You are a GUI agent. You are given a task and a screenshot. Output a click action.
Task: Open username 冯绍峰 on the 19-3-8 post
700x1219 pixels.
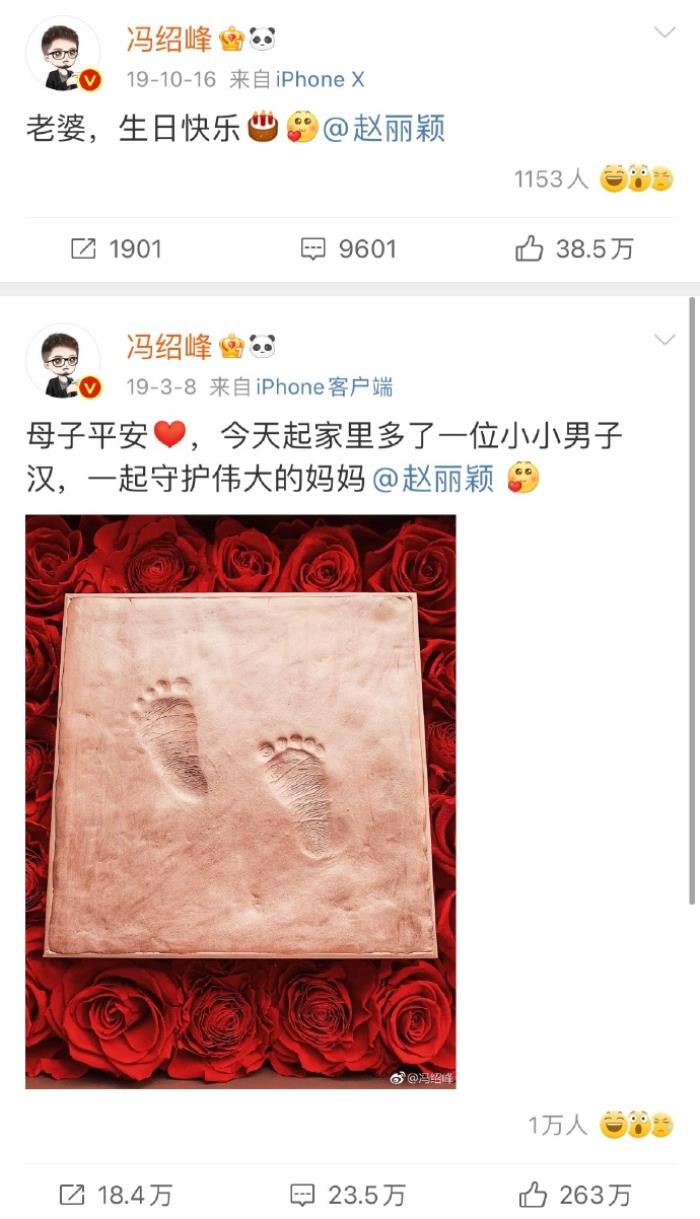169,346
